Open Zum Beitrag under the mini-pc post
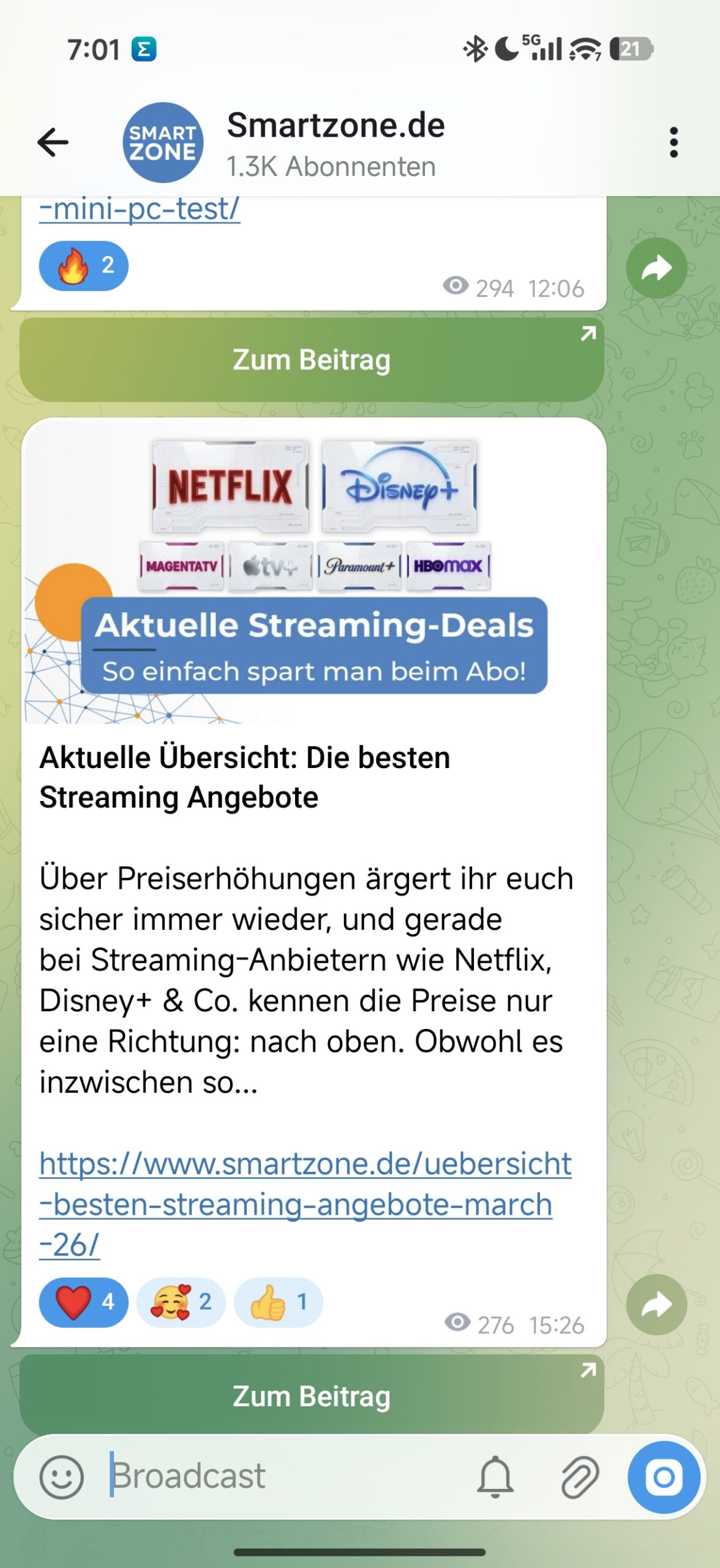This screenshot has width=720, height=1568. 312,360
